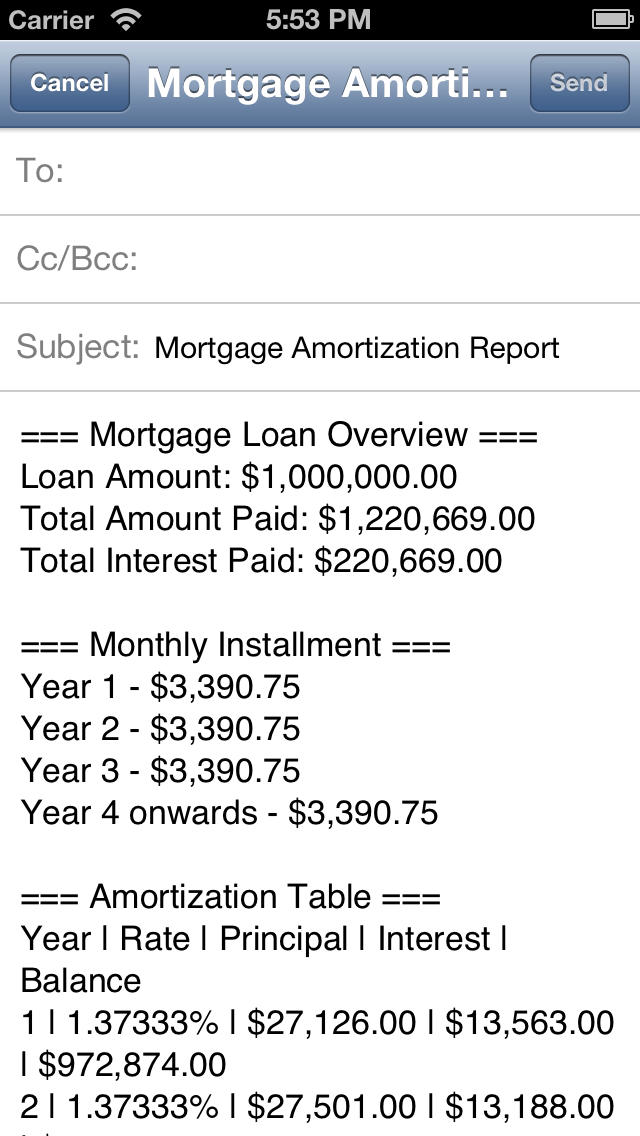Screen dimensions: 640x1136
Task: Select the Cc/Bcc field
Action: (320, 259)
